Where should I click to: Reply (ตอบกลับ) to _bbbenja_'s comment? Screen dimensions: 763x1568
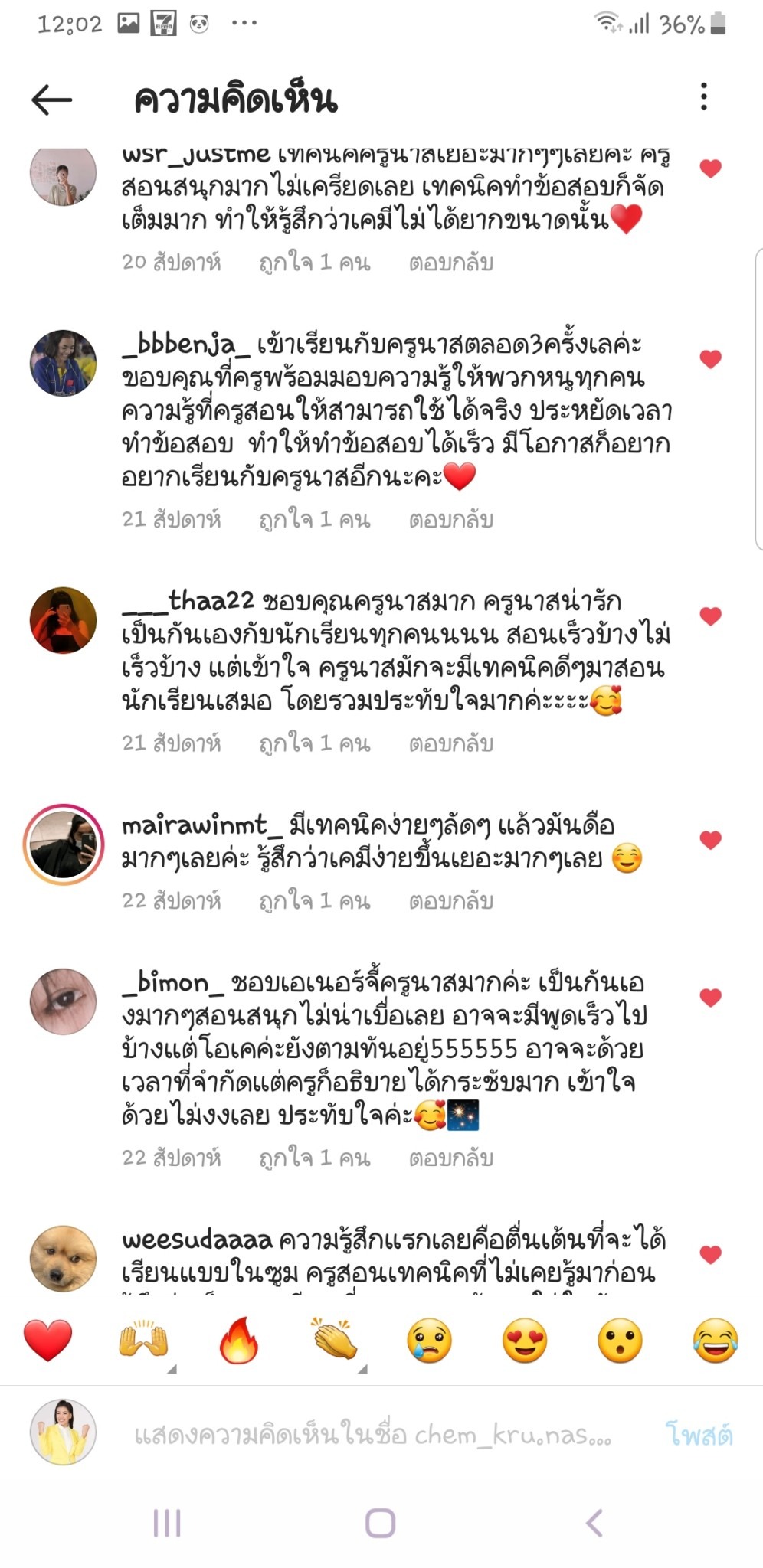450,520
